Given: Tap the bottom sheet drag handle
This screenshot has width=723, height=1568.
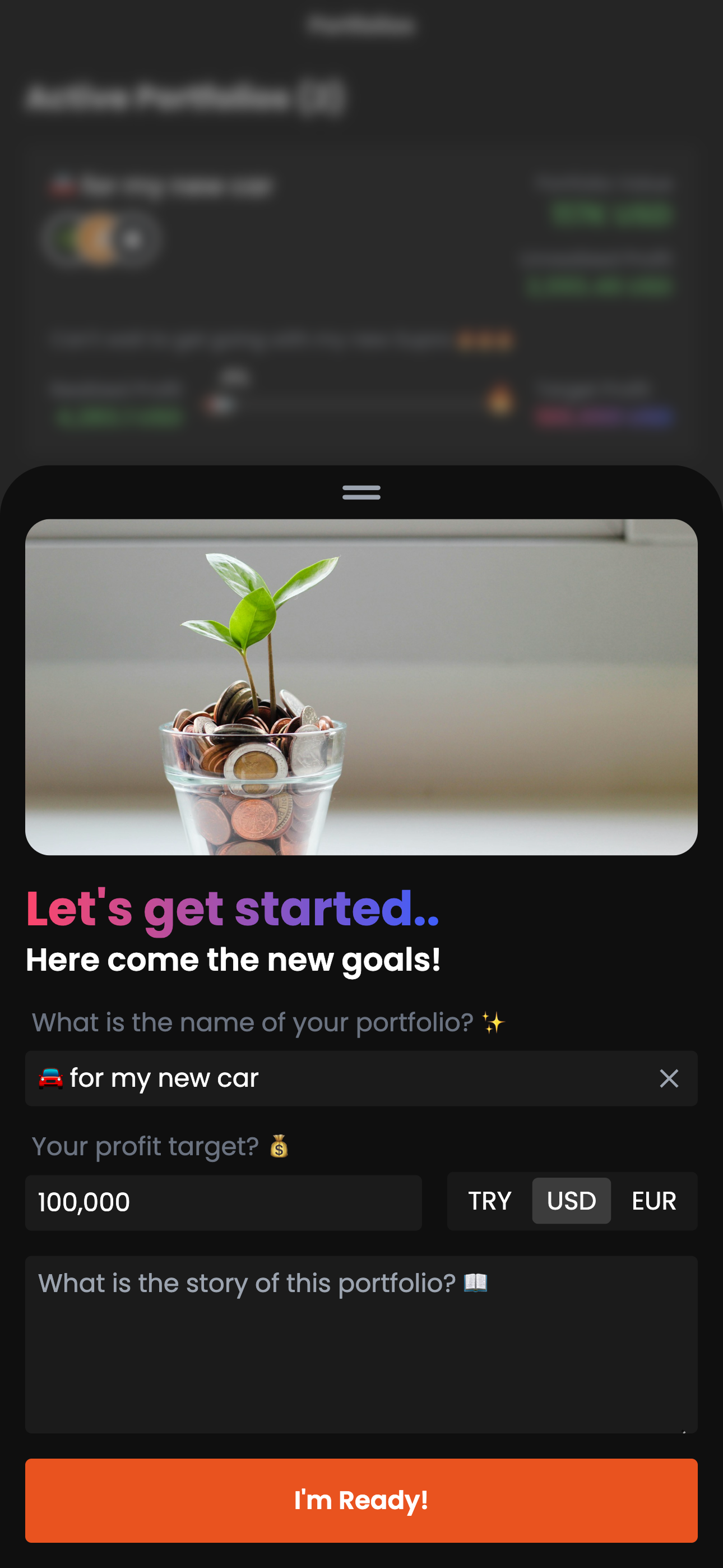Looking at the screenshot, I should (x=361, y=492).
